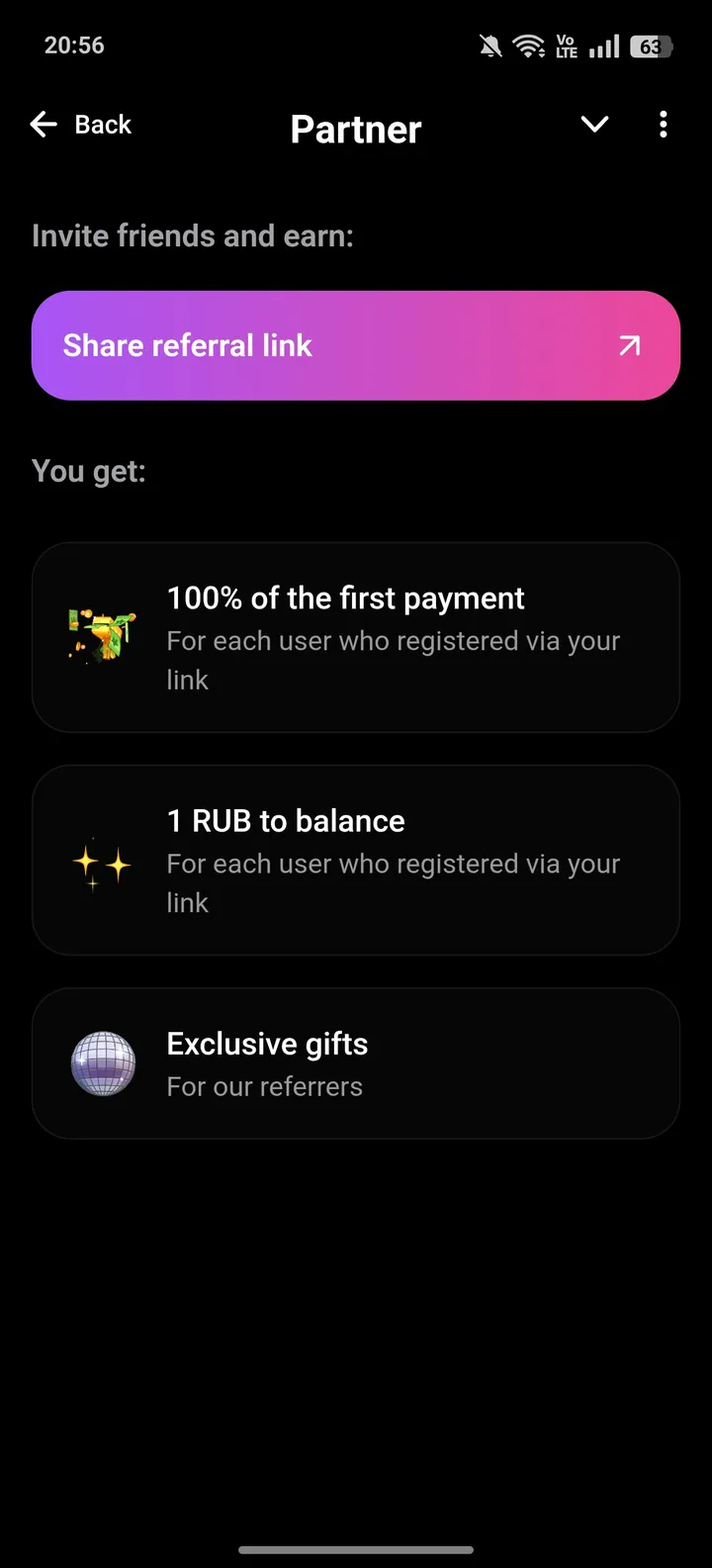Tap the back arrow icon
The width and height of the screenshot is (712, 1568).
point(43,124)
